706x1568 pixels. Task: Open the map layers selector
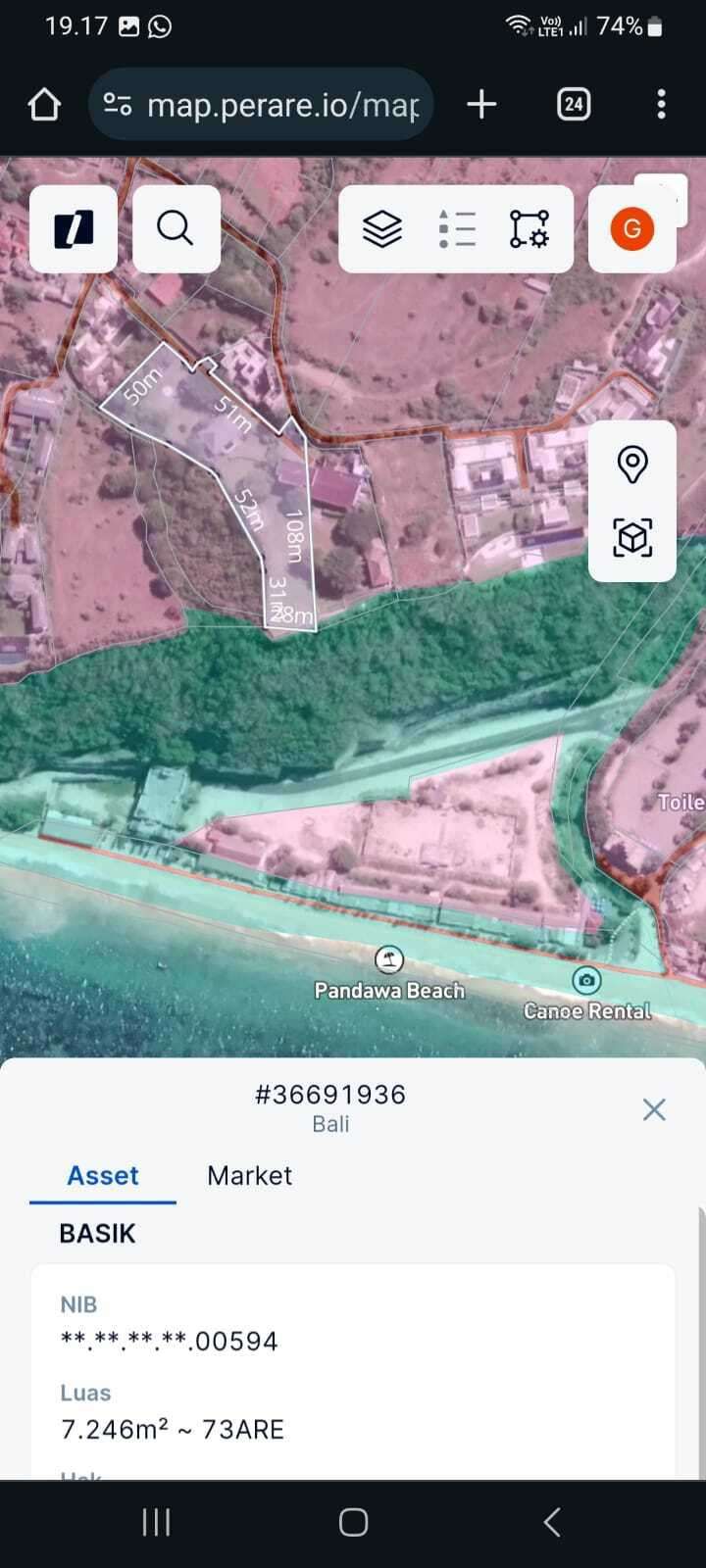(x=382, y=229)
